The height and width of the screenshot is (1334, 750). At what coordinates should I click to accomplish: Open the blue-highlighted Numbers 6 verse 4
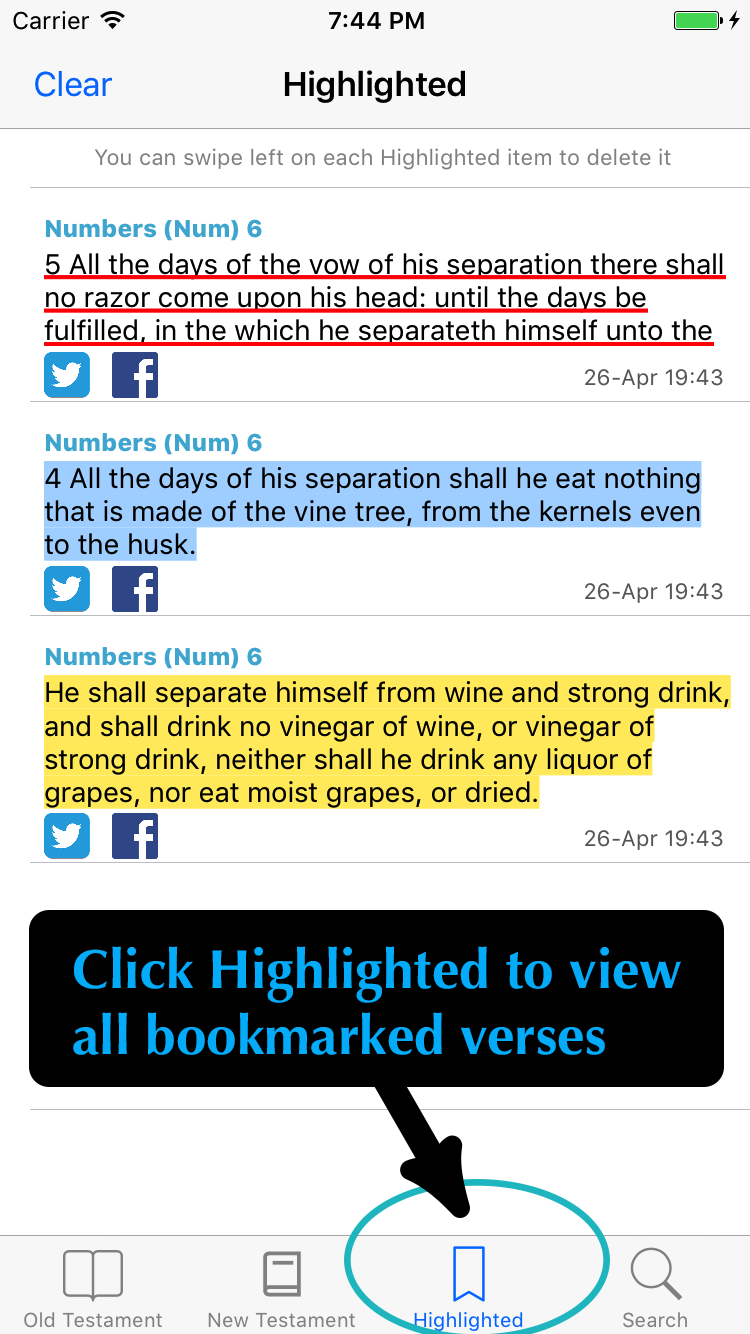coord(373,511)
